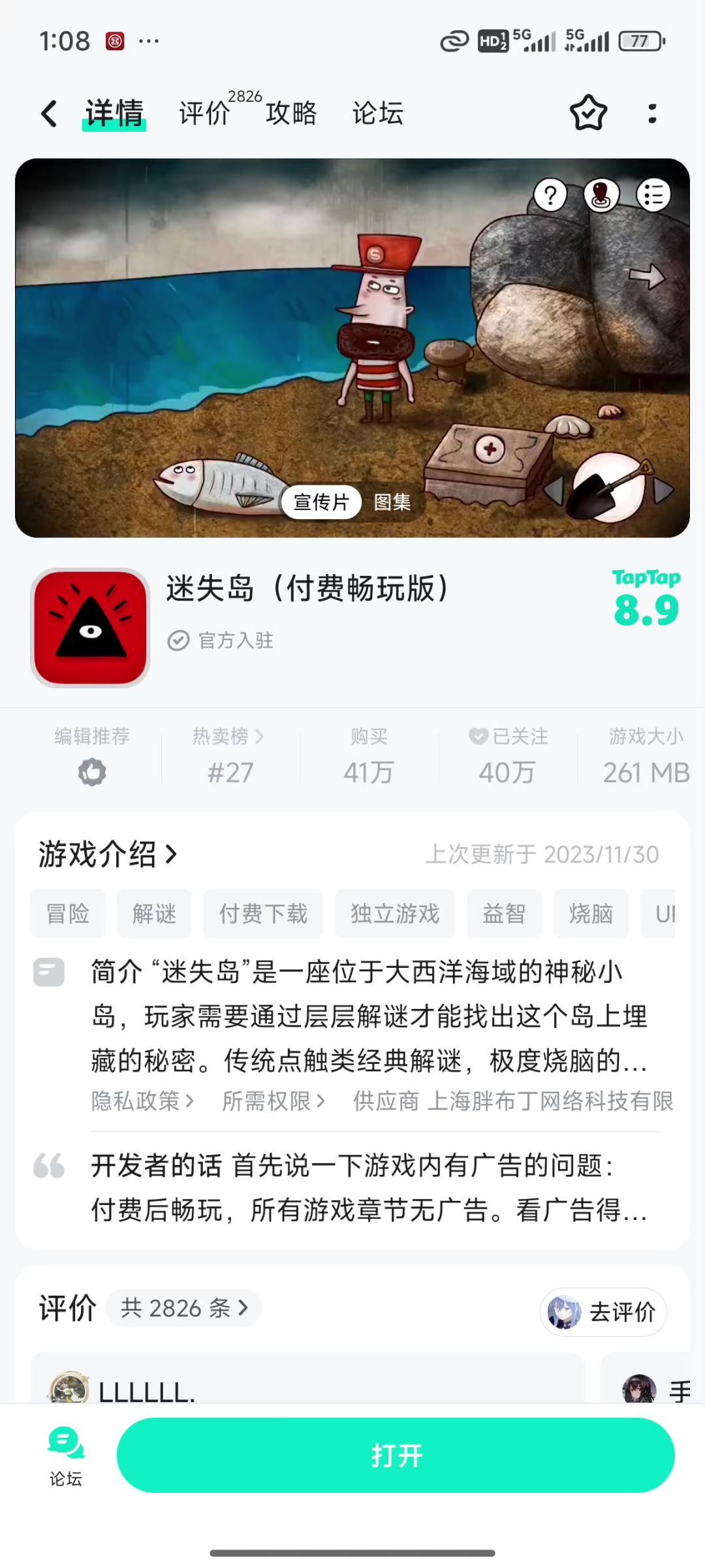This screenshot has height=1568, width=705.
Task: Open the 热卖榜 ranking list
Action: pyautogui.click(x=228, y=737)
